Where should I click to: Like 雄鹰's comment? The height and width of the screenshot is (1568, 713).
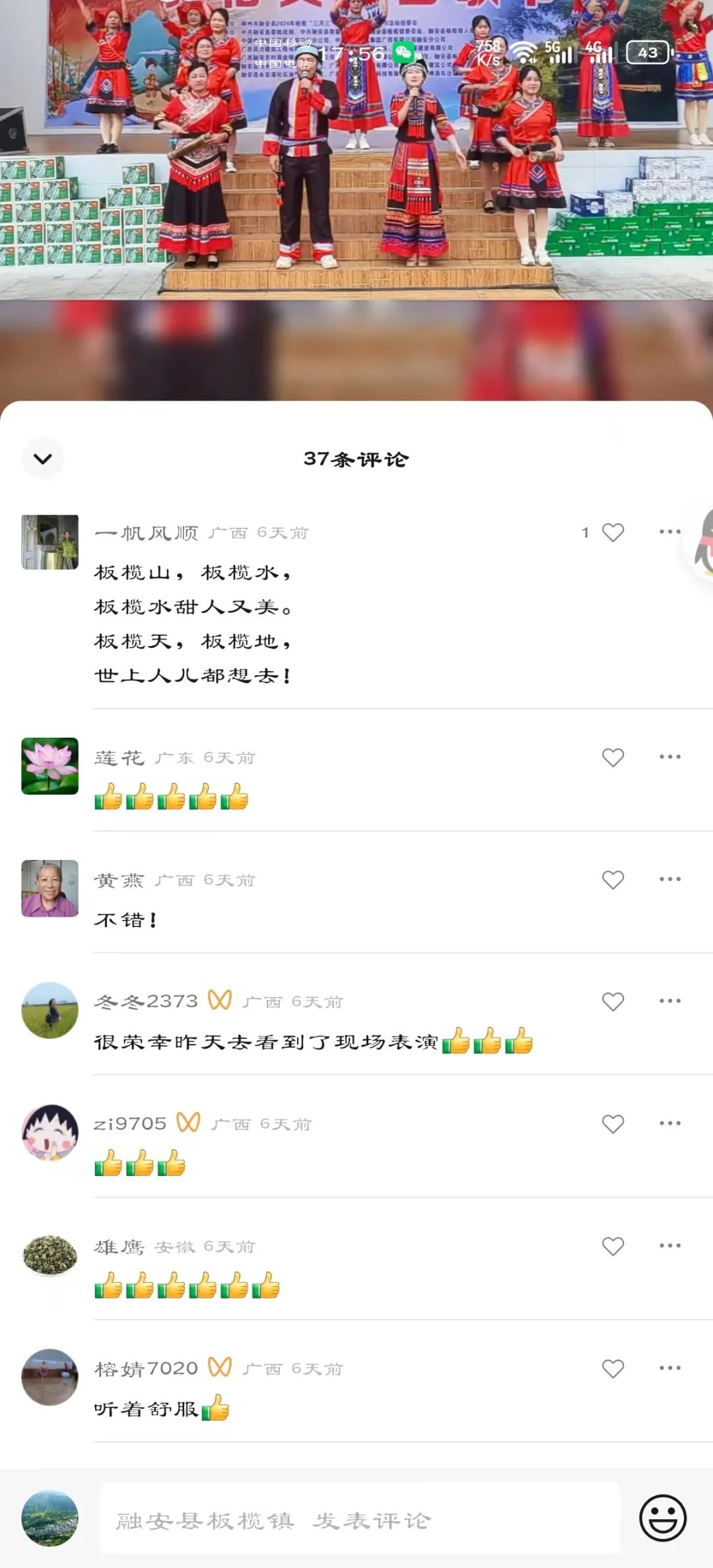click(x=613, y=1246)
